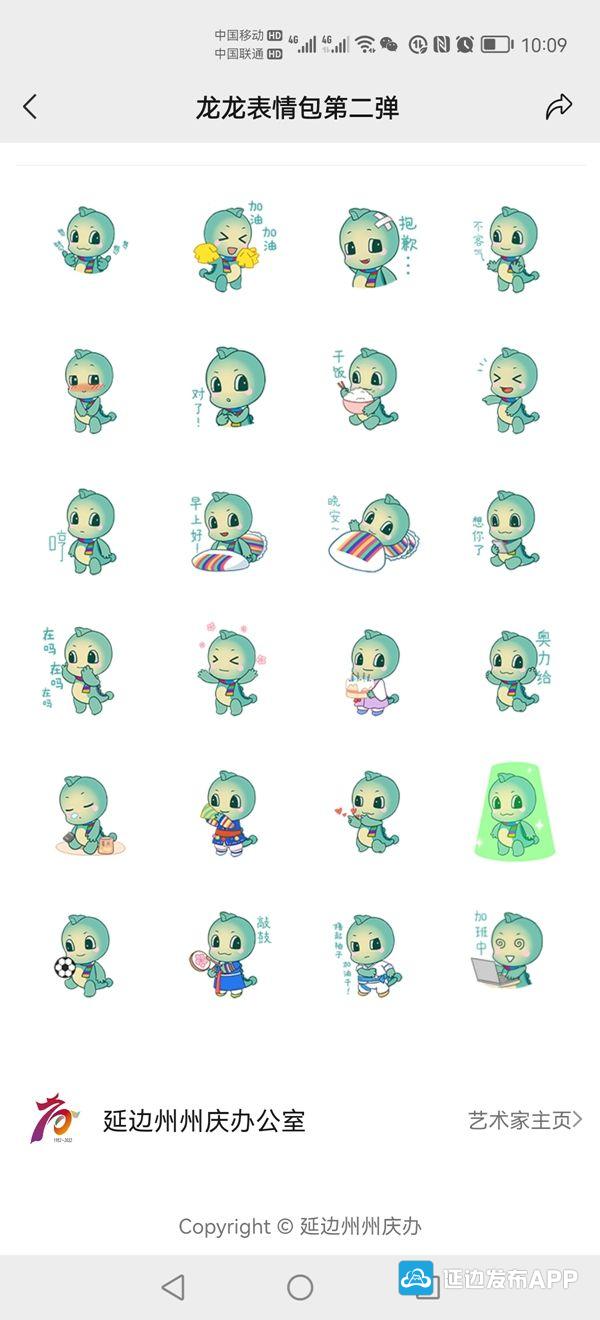Preview the 加班中 laptop sticker
This screenshot has width=600, height=1320.
[x=510, y=950]
